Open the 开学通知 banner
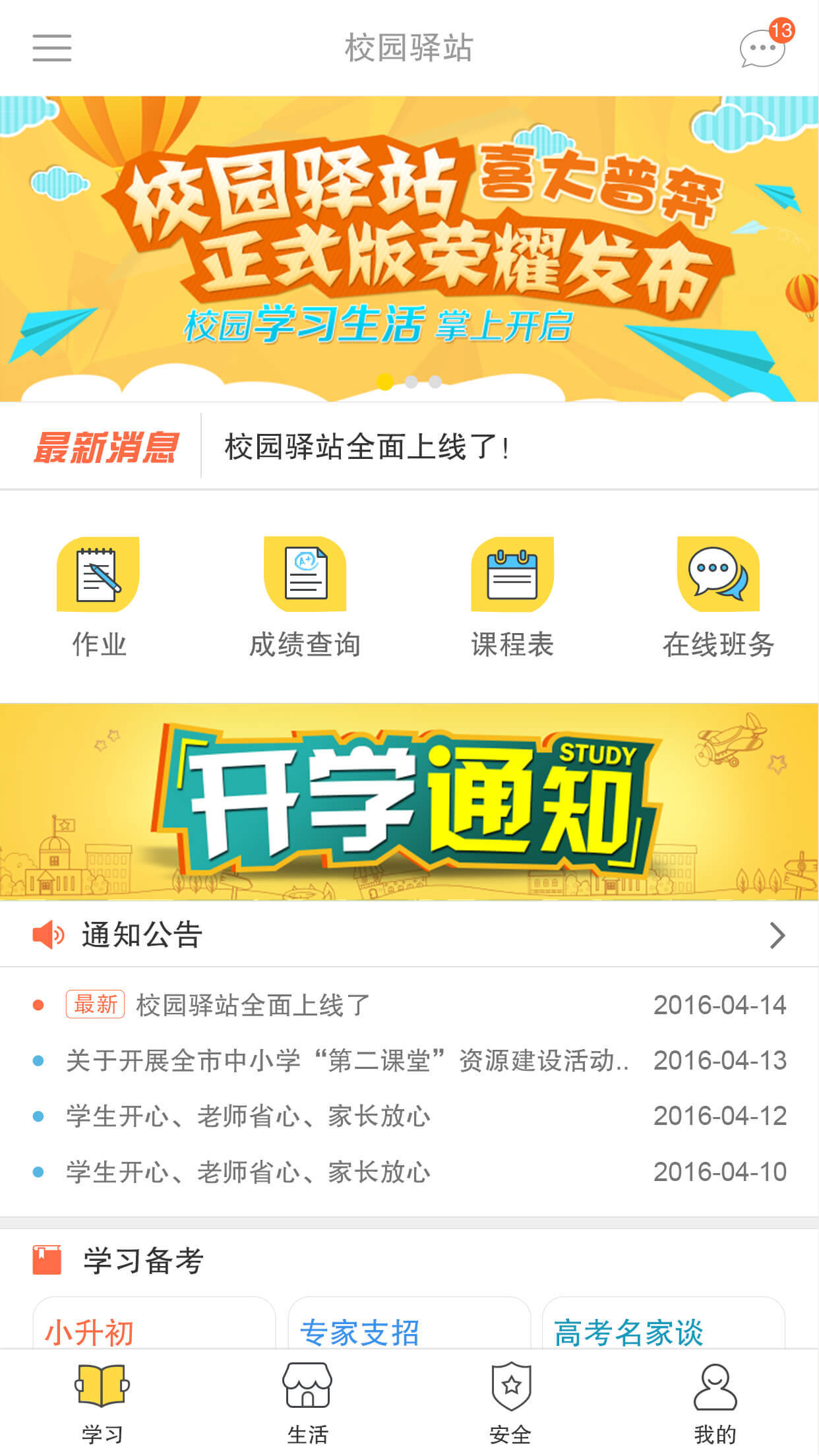 pos(409,802)
